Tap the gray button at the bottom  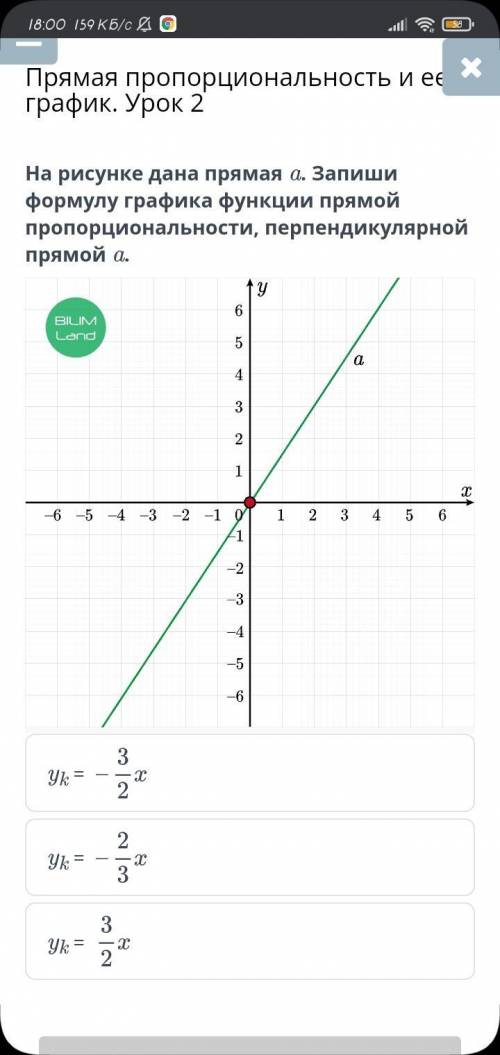[250, 1045]
